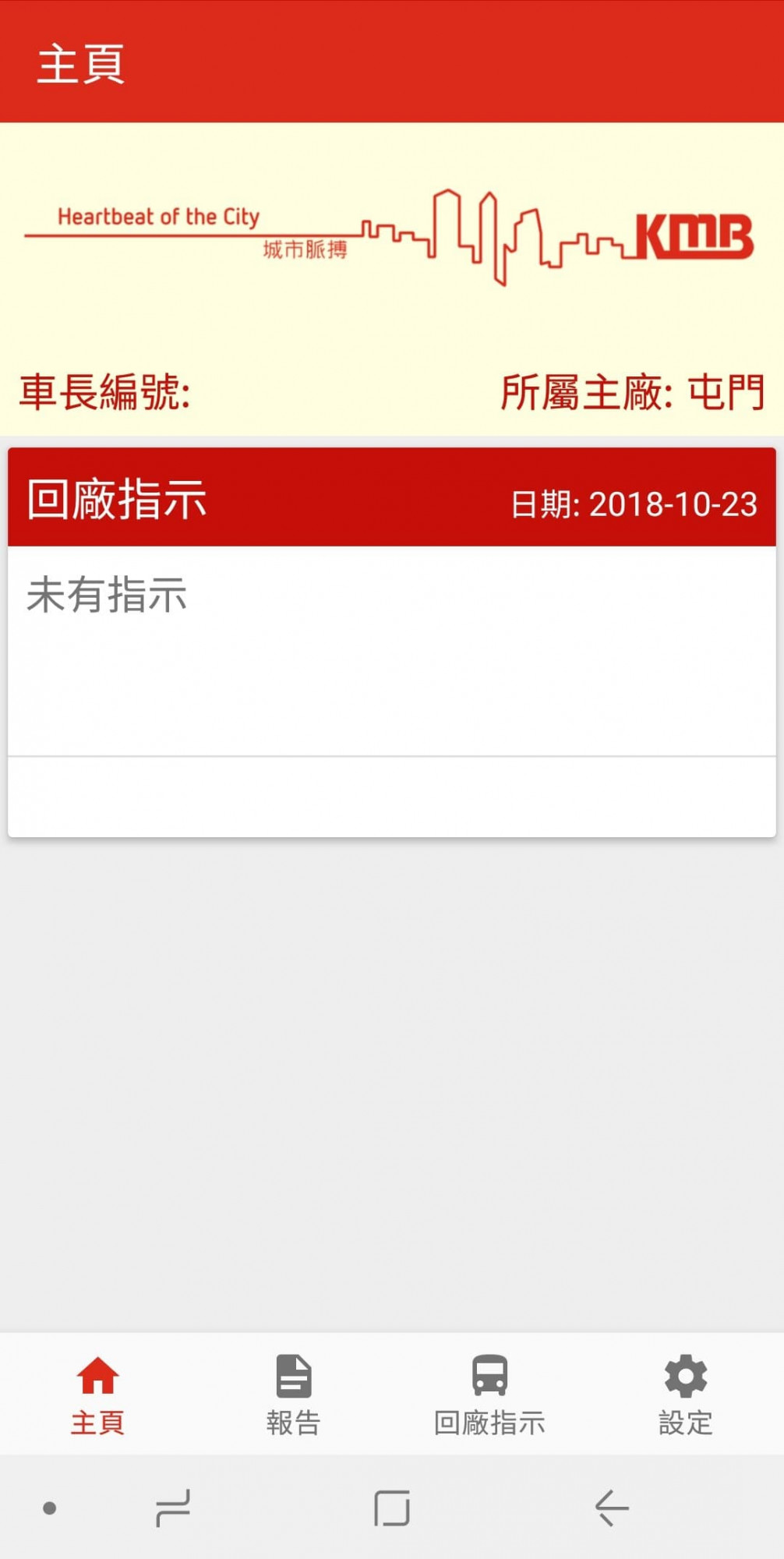
Task: Tap the system back button
Action: pyautogui.click(x=612, y=1508)
